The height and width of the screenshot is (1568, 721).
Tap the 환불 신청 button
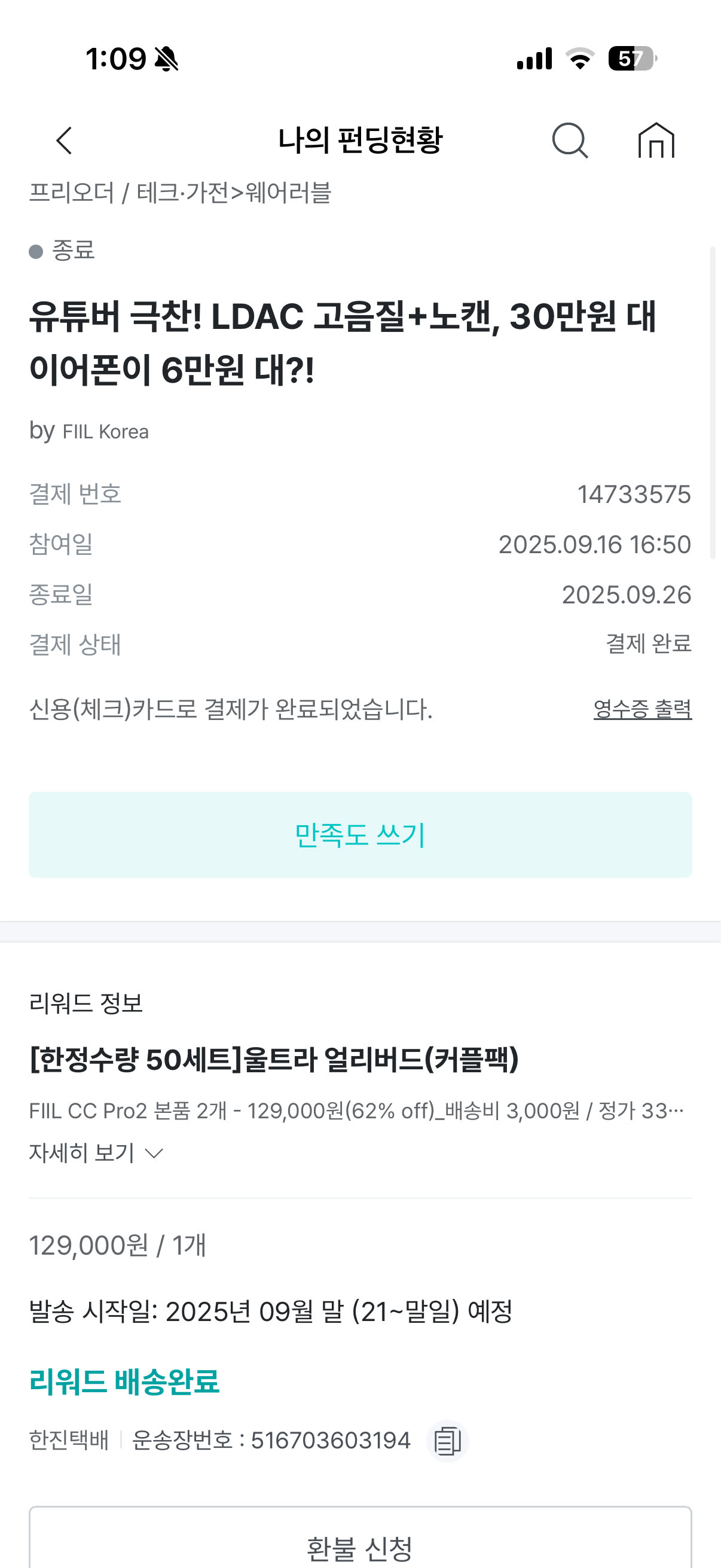[x=360, y=1545]
